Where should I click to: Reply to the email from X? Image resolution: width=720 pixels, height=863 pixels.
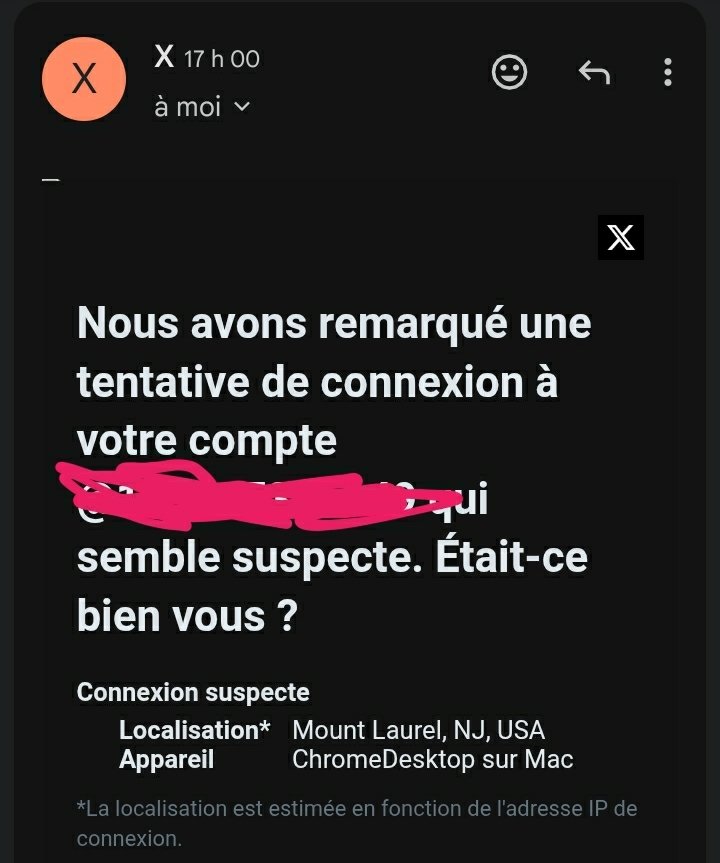click(x=594, y=72)
